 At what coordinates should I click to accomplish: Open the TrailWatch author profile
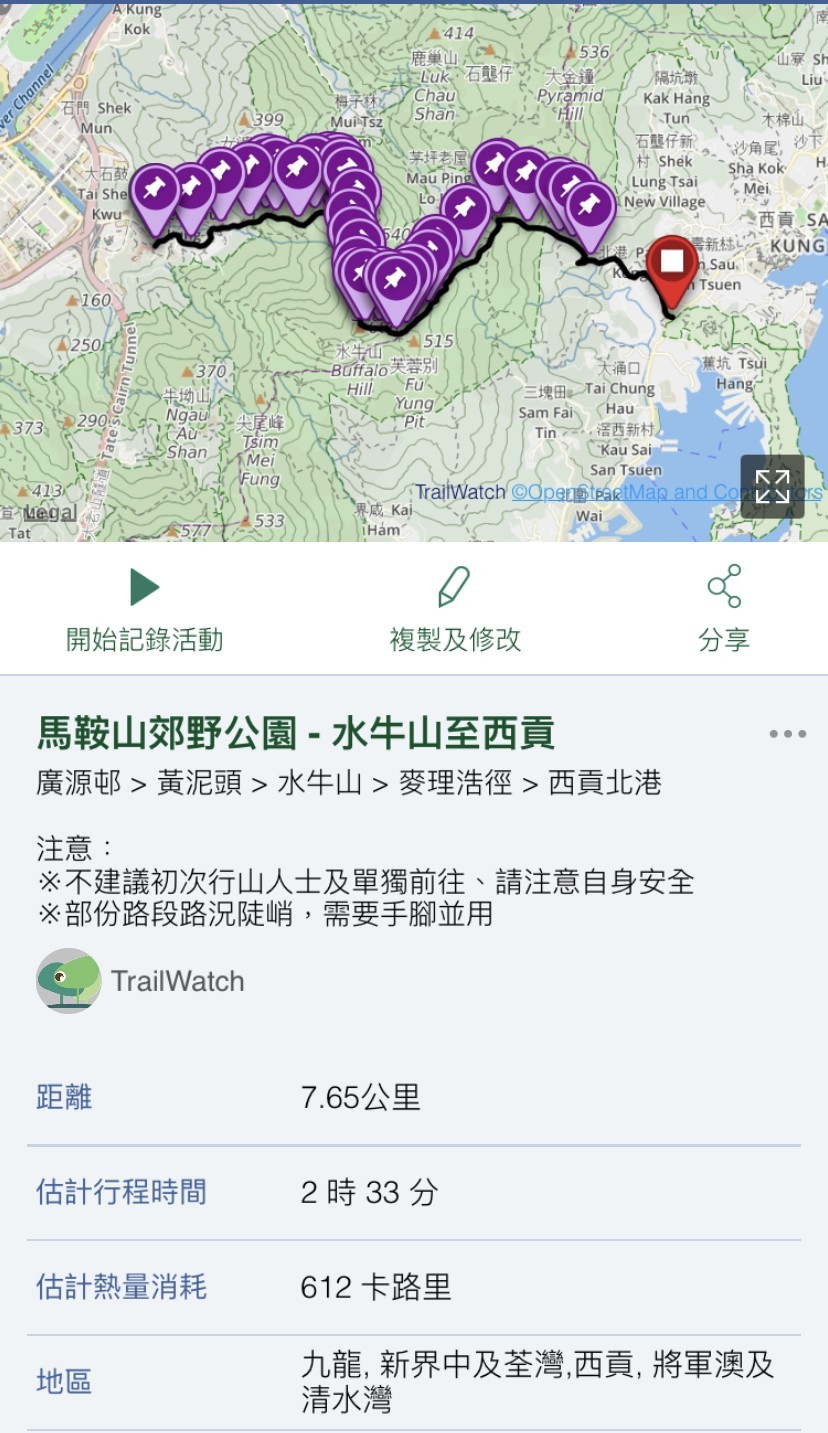[140, 981]
